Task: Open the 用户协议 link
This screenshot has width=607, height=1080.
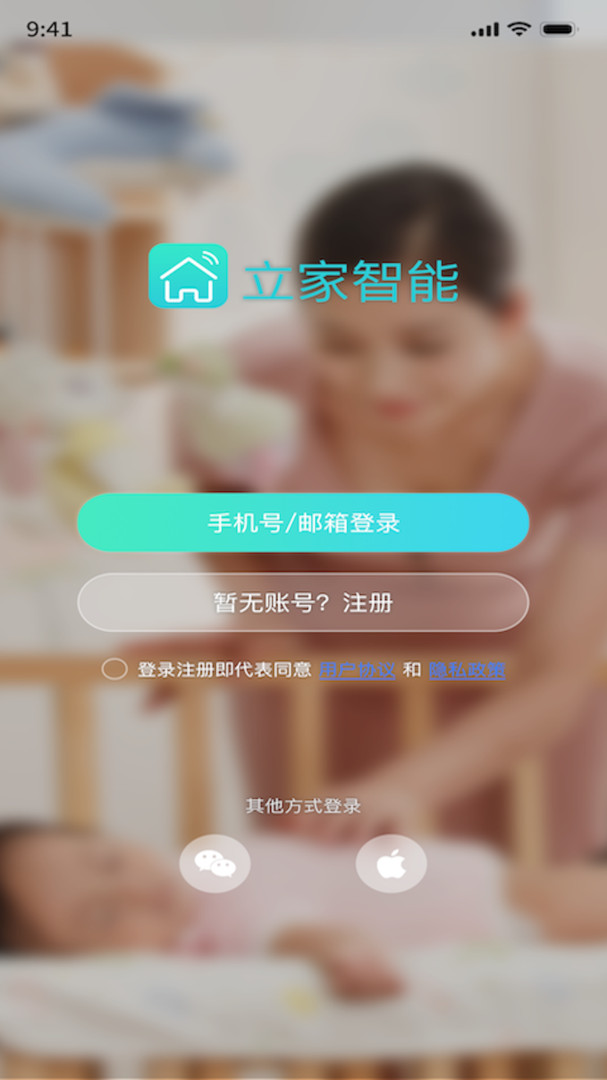Action: pyautogui.click(x=357, y=670)
